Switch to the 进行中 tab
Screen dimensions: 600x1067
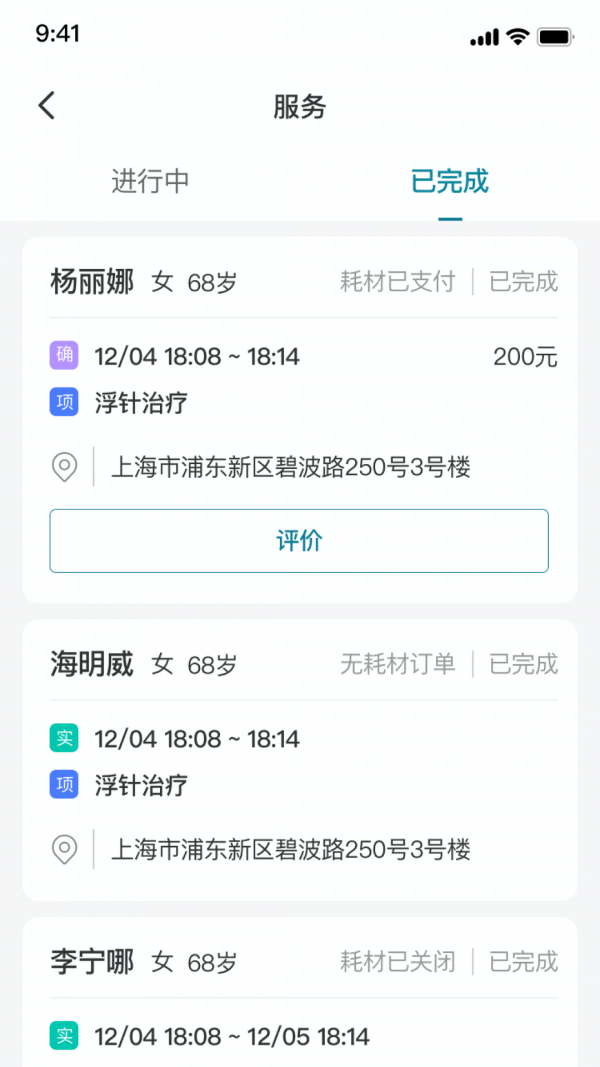(150, 181)
